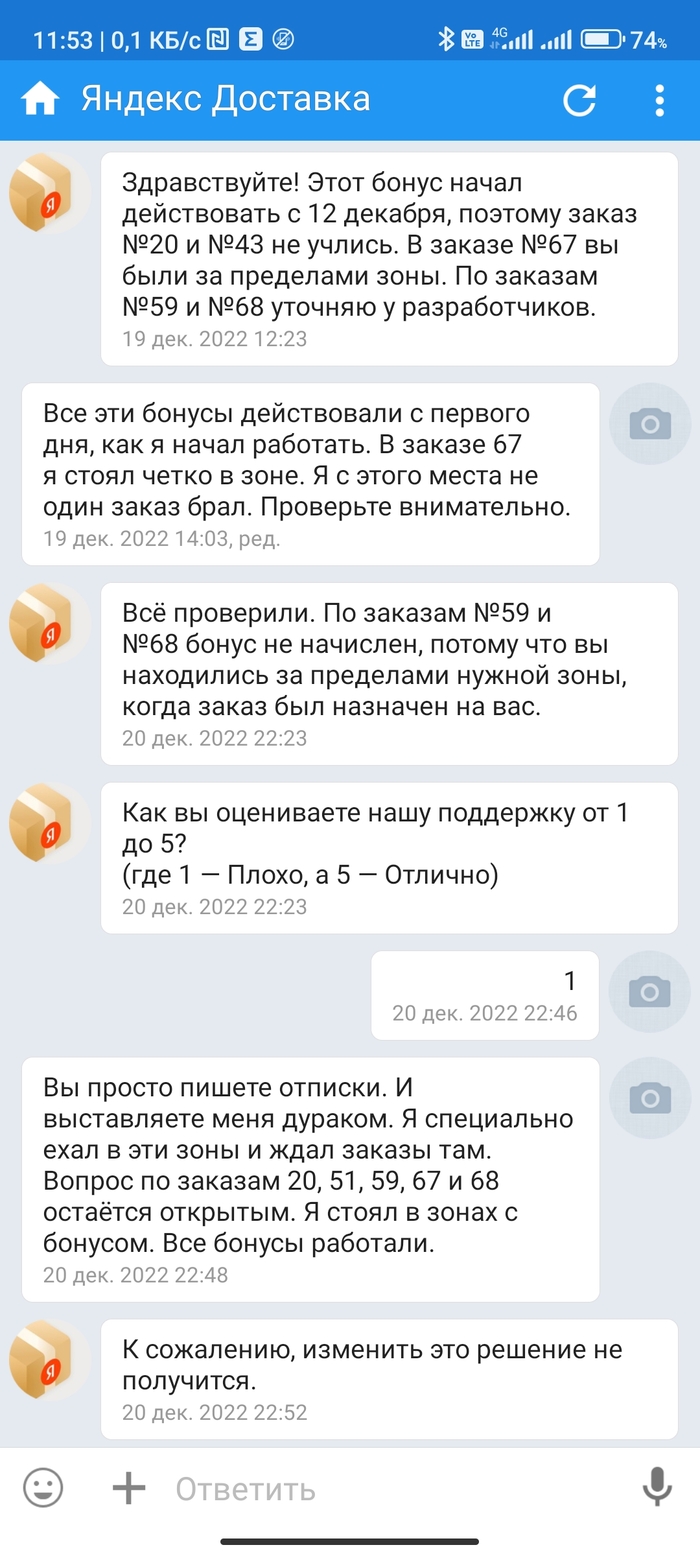
Task: Add an attachment with the plus icon
Action: [129, 1488]
